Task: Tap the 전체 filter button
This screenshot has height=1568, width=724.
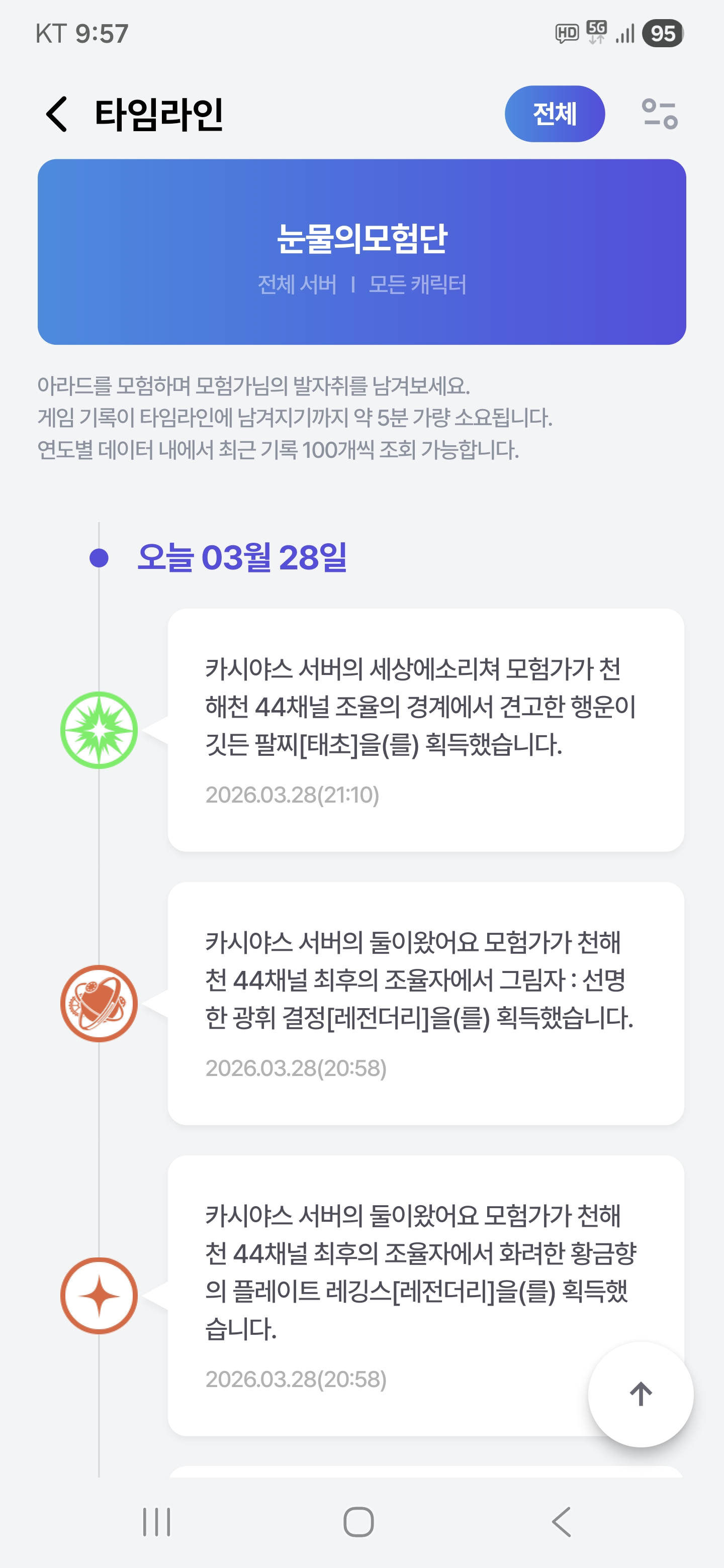Action: click(x=554, y=114)
